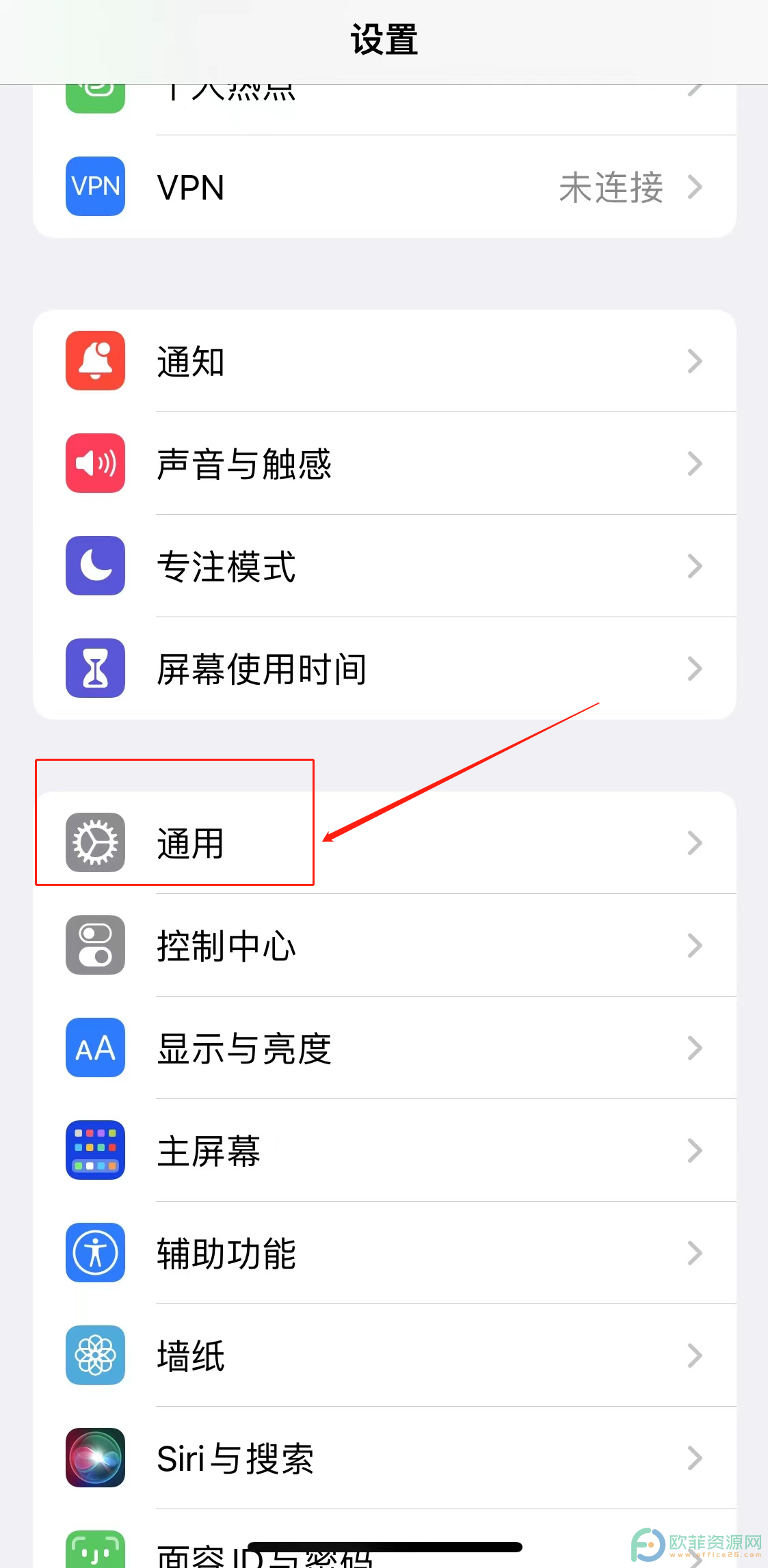The height and width of the screenshot is (1568, 768).
Task: Open 控制中心 settings
Action: [383, 945]
